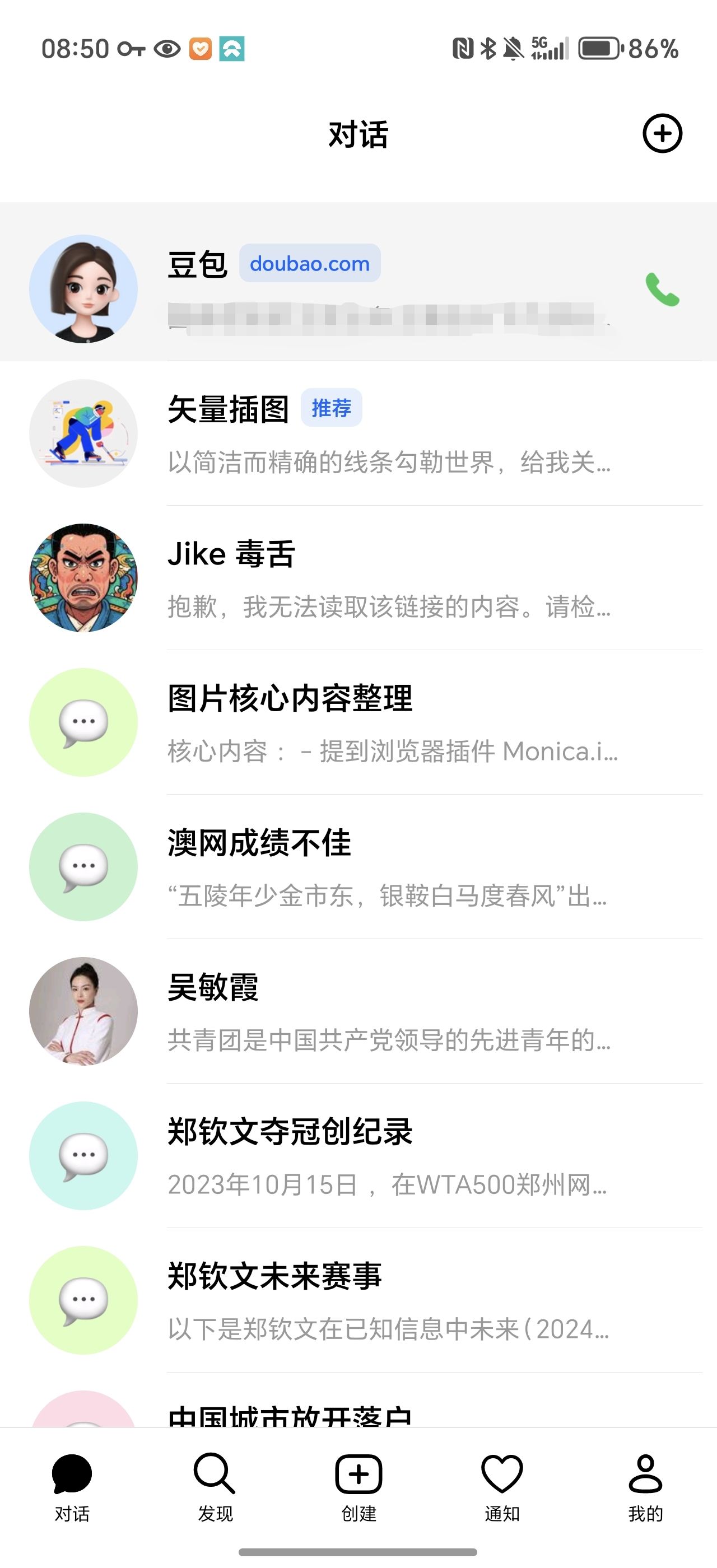Go to the 通知 tab

coord(502,1486)
